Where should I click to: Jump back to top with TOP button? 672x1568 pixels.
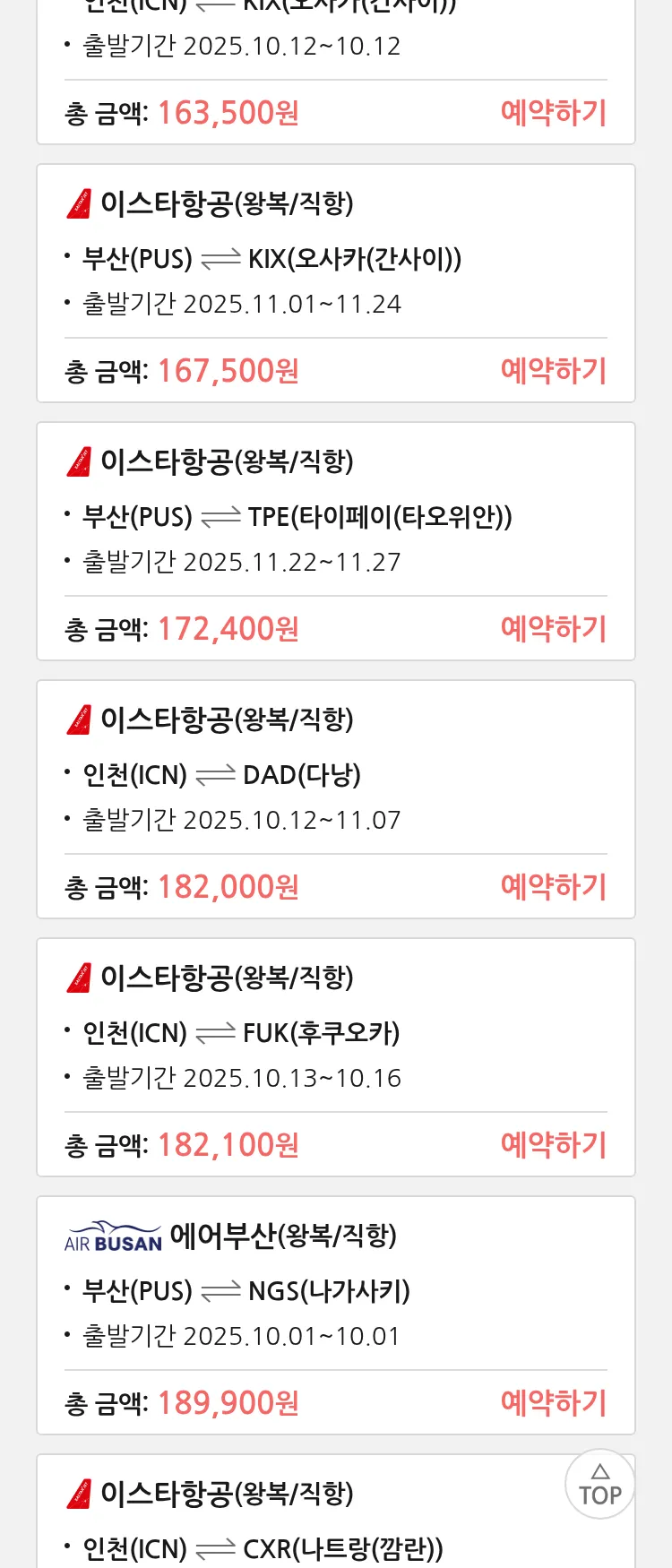(x=599, y=1485)
